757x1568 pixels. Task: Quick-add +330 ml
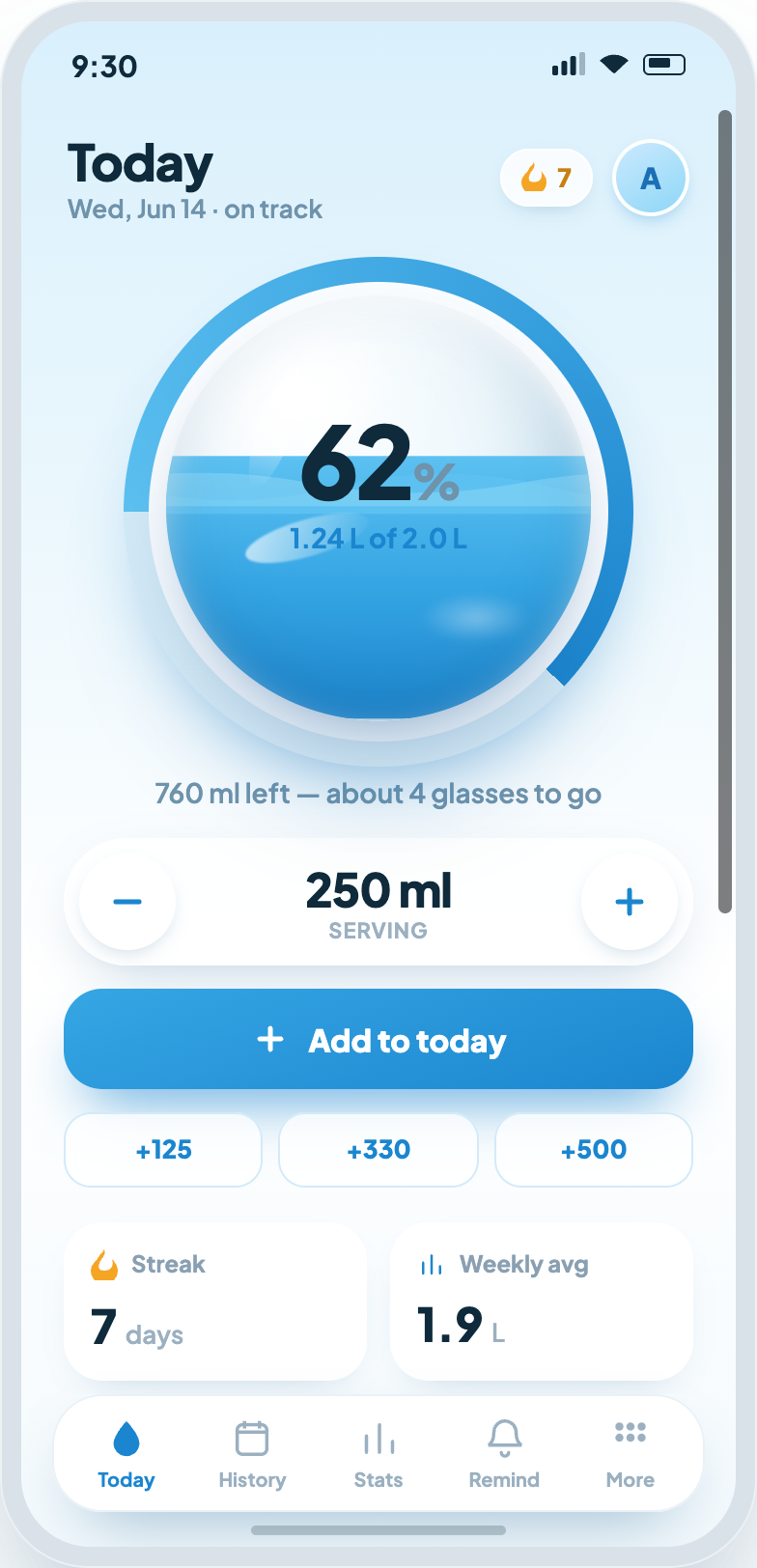click(x=378, y=1150)
